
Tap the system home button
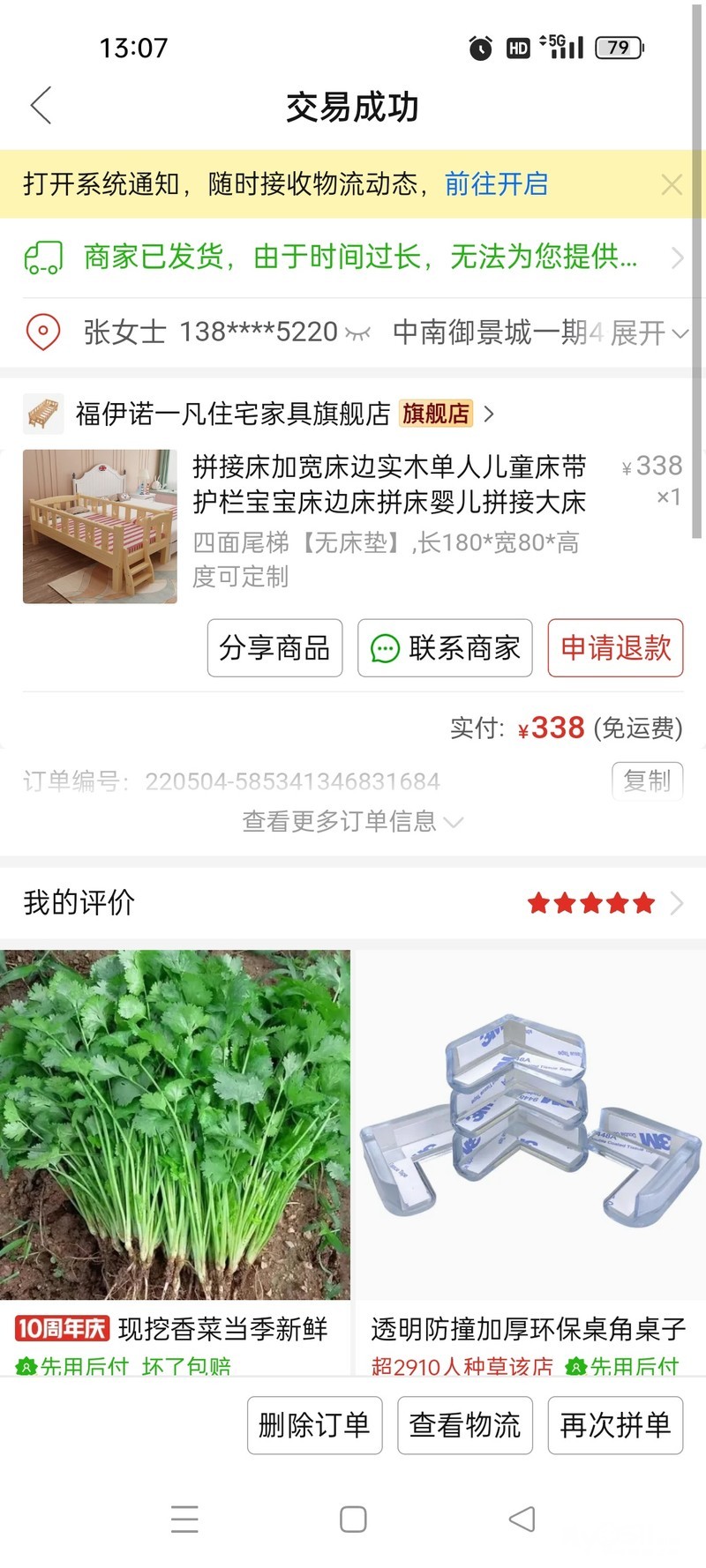[x=353, y=1519]
